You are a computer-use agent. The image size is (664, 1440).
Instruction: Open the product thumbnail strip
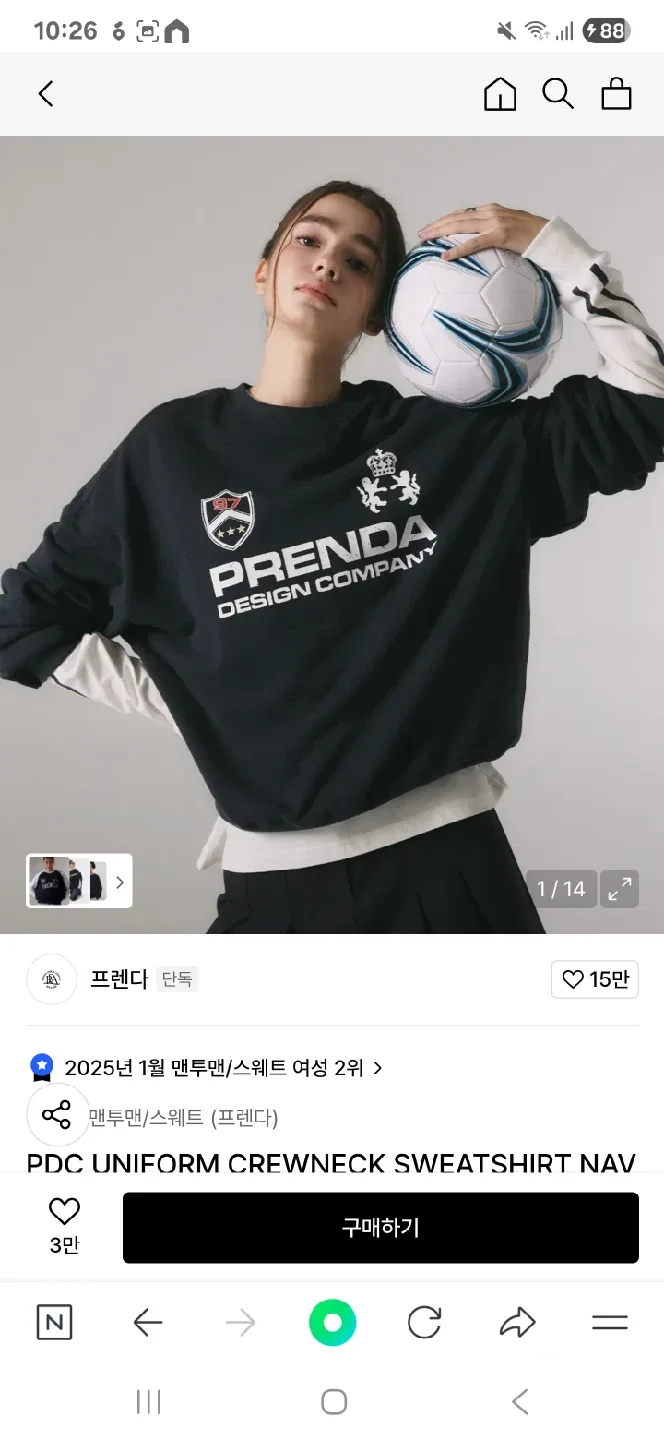[79, 881]
